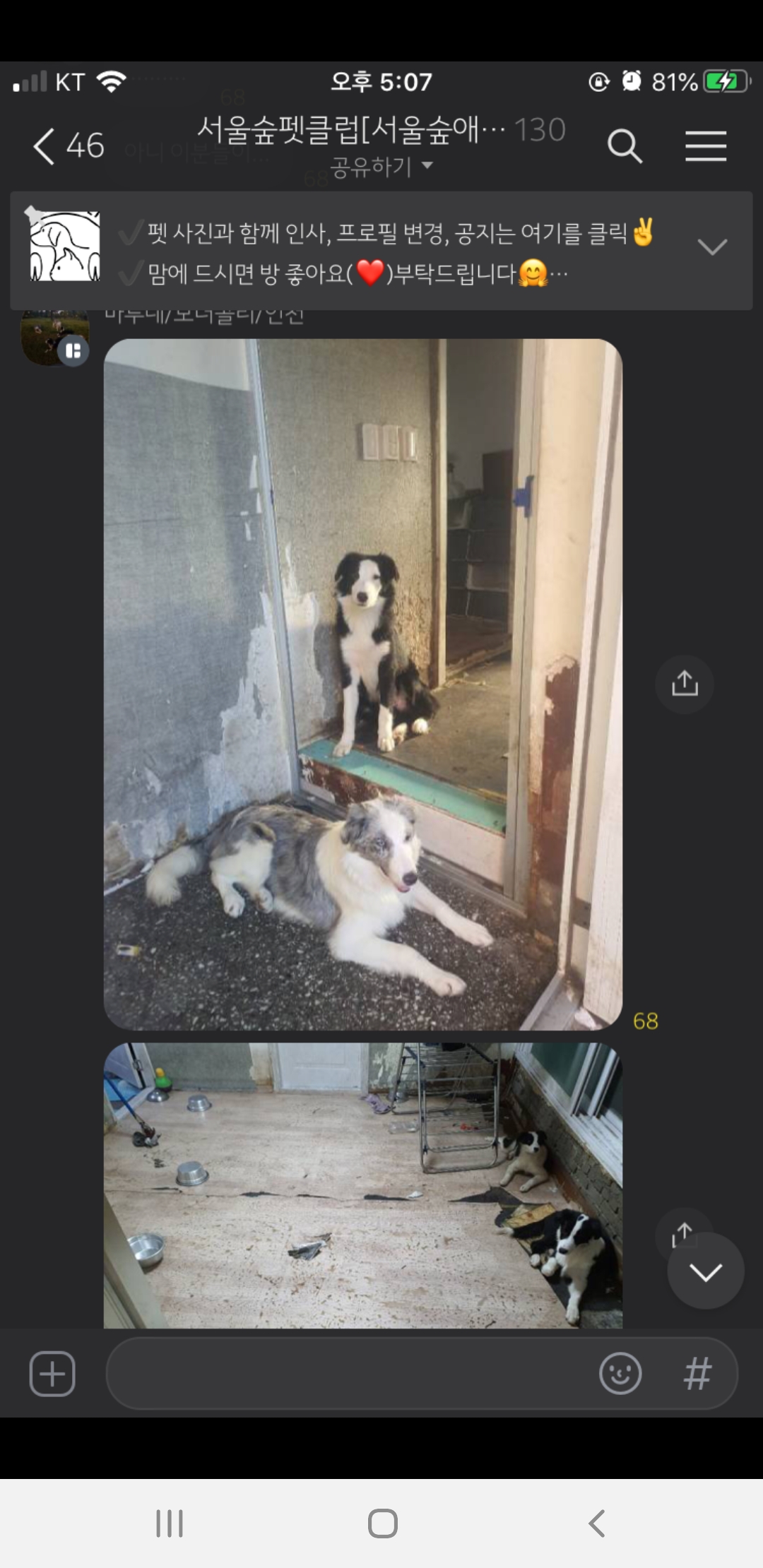
Task: Tap the system home button
Action: pos(382,1524)
